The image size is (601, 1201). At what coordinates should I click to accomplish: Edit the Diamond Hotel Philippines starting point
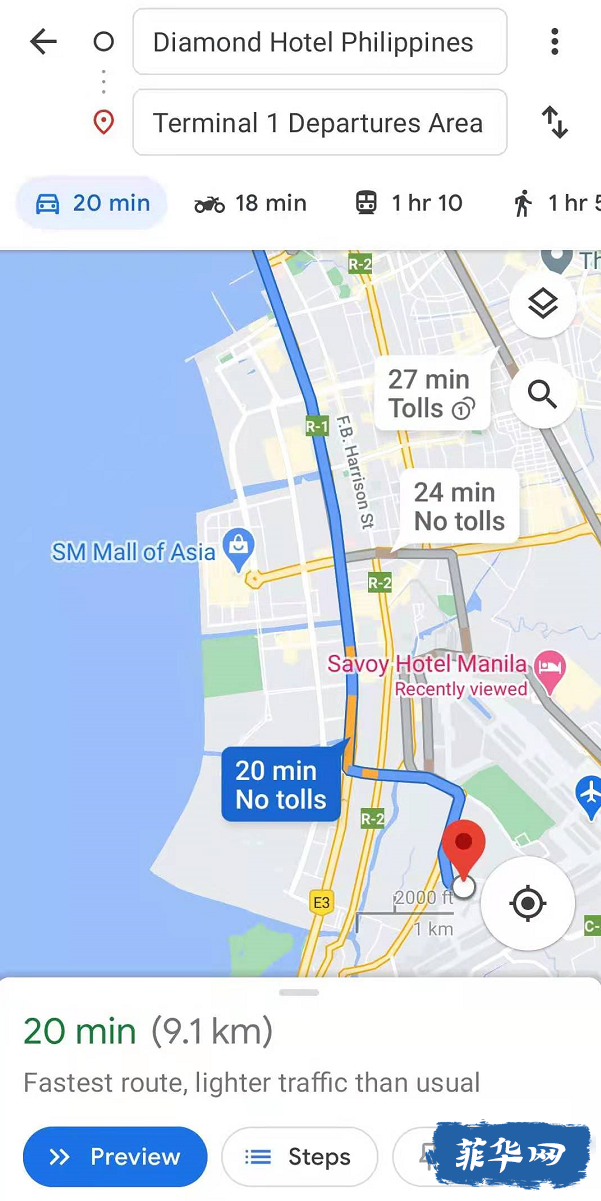pyautogui.click(x=319, y=43)
